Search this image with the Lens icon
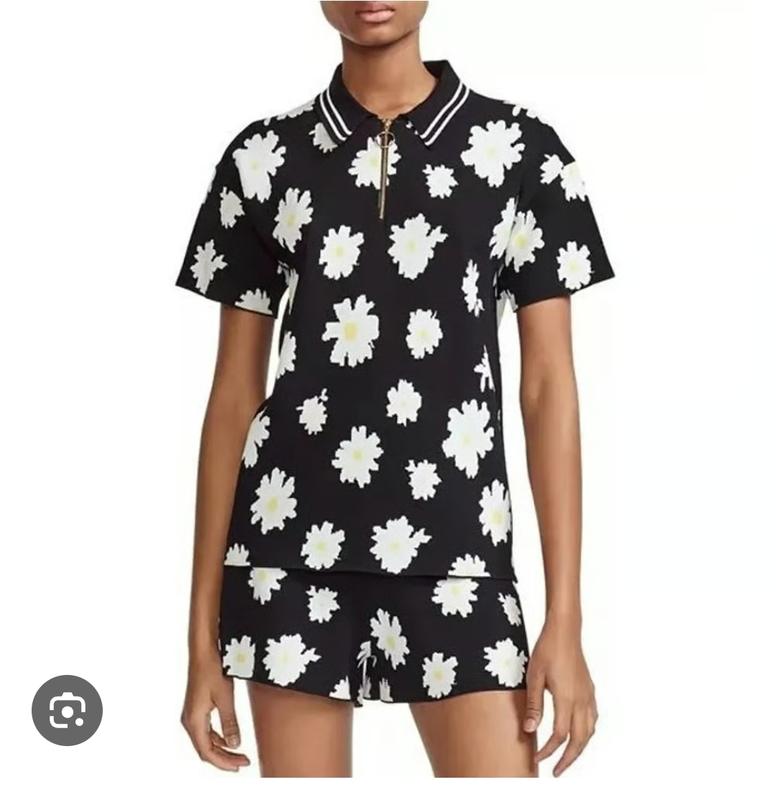 pos(67,710)
